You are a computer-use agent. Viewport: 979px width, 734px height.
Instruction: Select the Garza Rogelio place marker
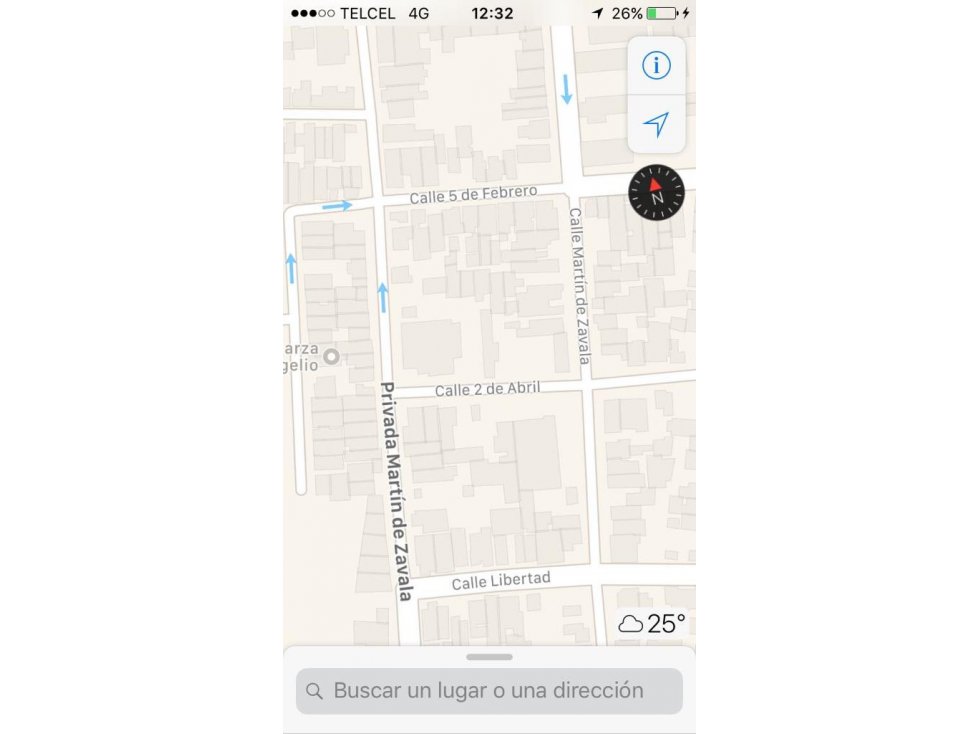[331, 356]
